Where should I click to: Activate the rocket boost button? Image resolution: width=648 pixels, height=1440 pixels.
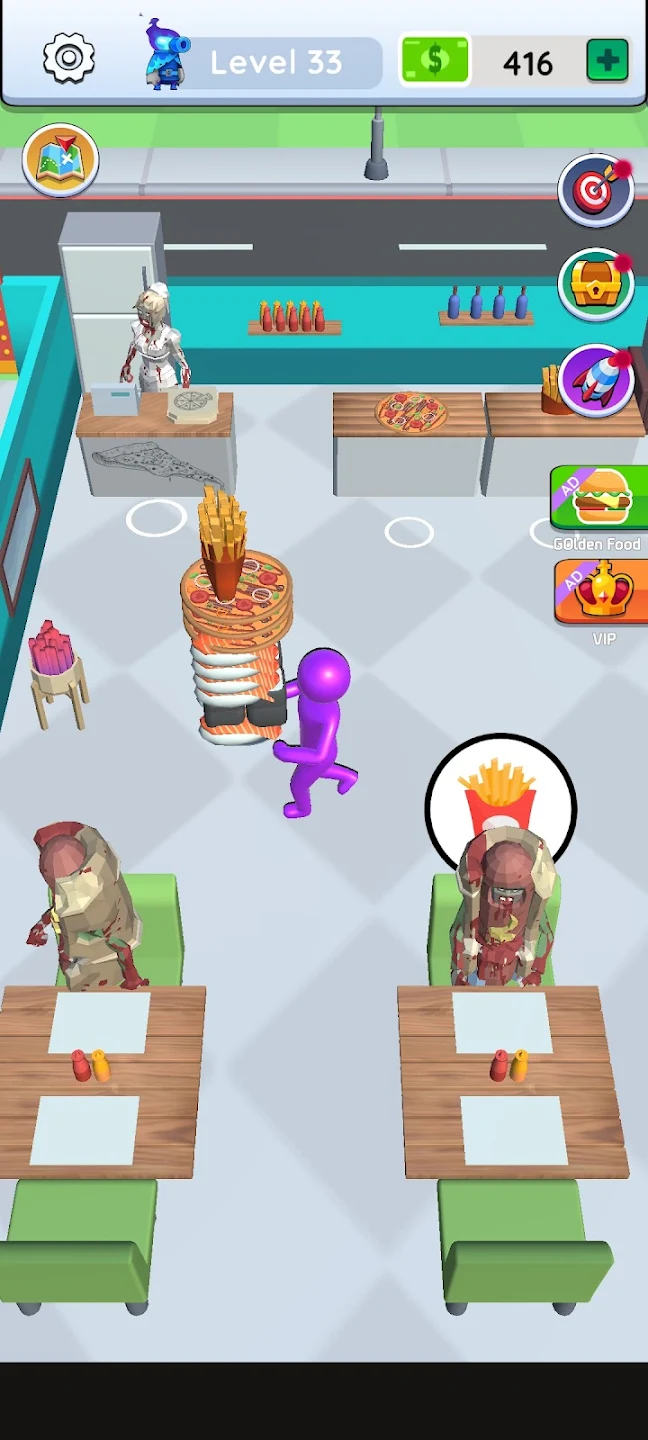click(x=597, y=381)
